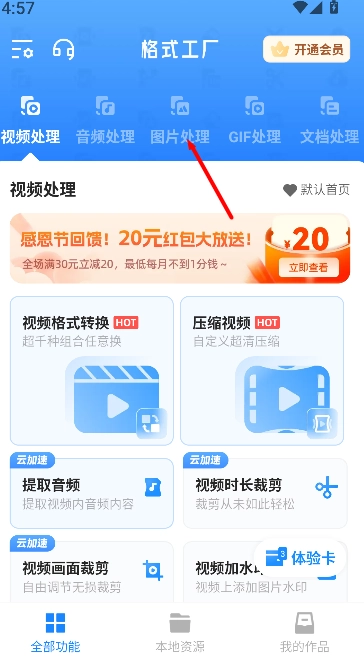The height and width of the screenshot is (656, 364).
Task: Open the settings menu icon
Action: pos(22,49)
